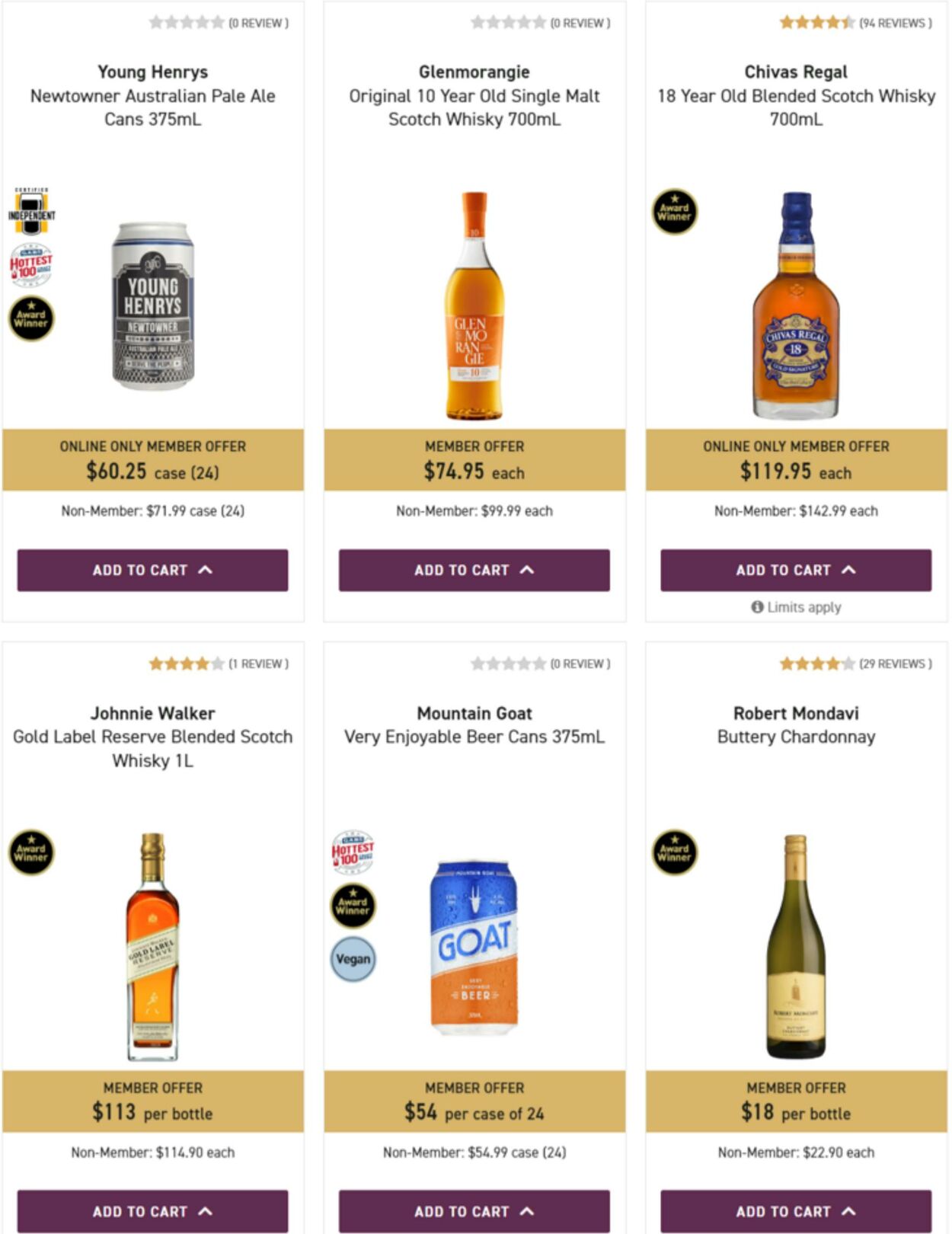View the Glenmorangie whisky bottle product
Screen dimensions: 952x1234
[474, 306]
